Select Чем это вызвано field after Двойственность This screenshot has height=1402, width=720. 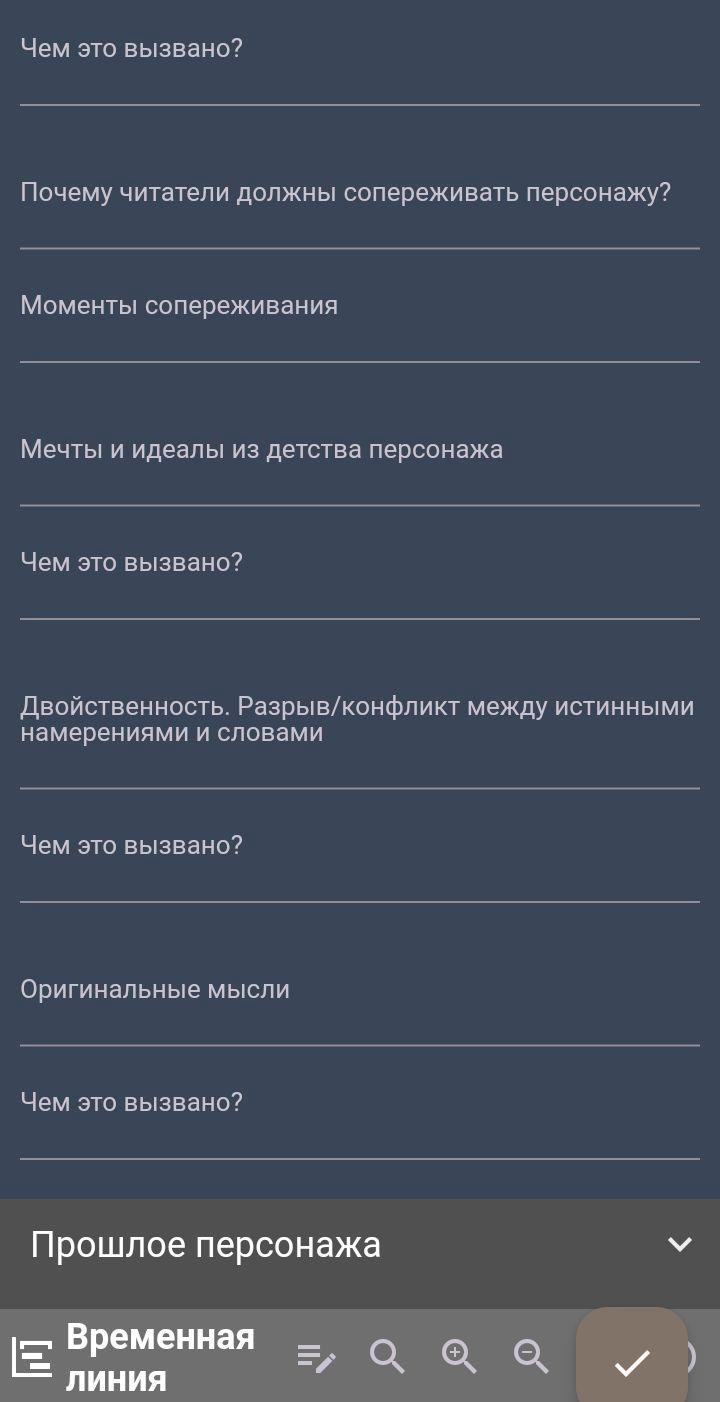pos(359,868)
